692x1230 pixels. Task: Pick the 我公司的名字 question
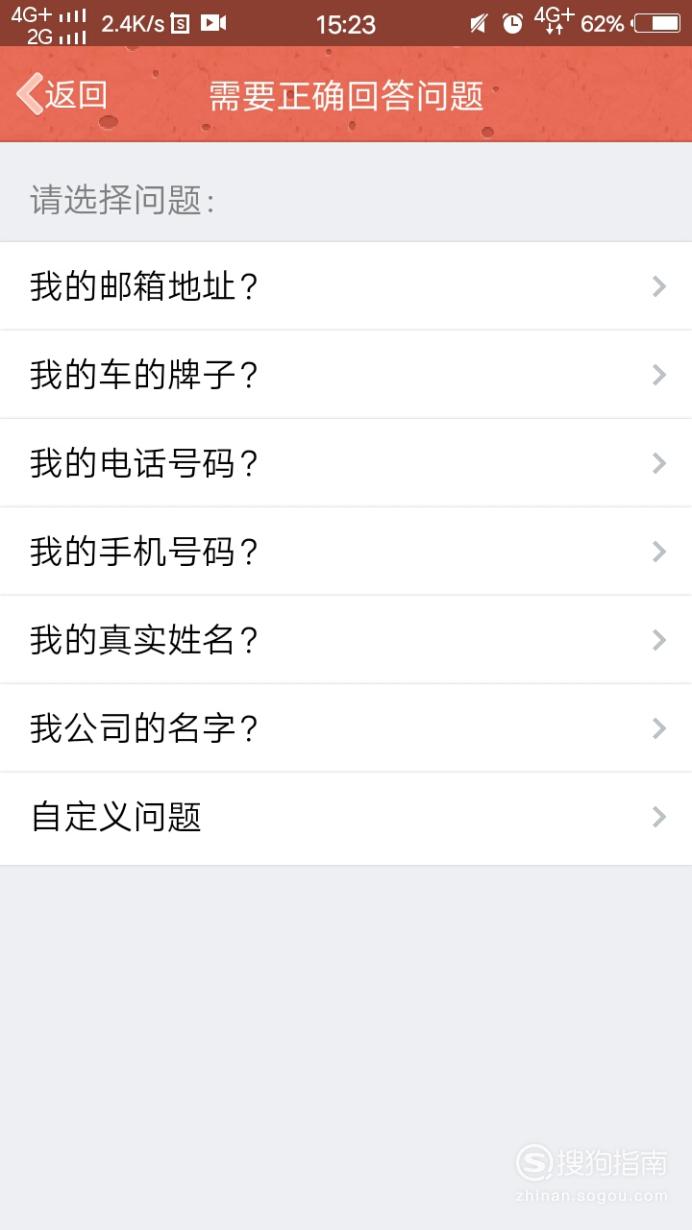[x=346, y=728]
